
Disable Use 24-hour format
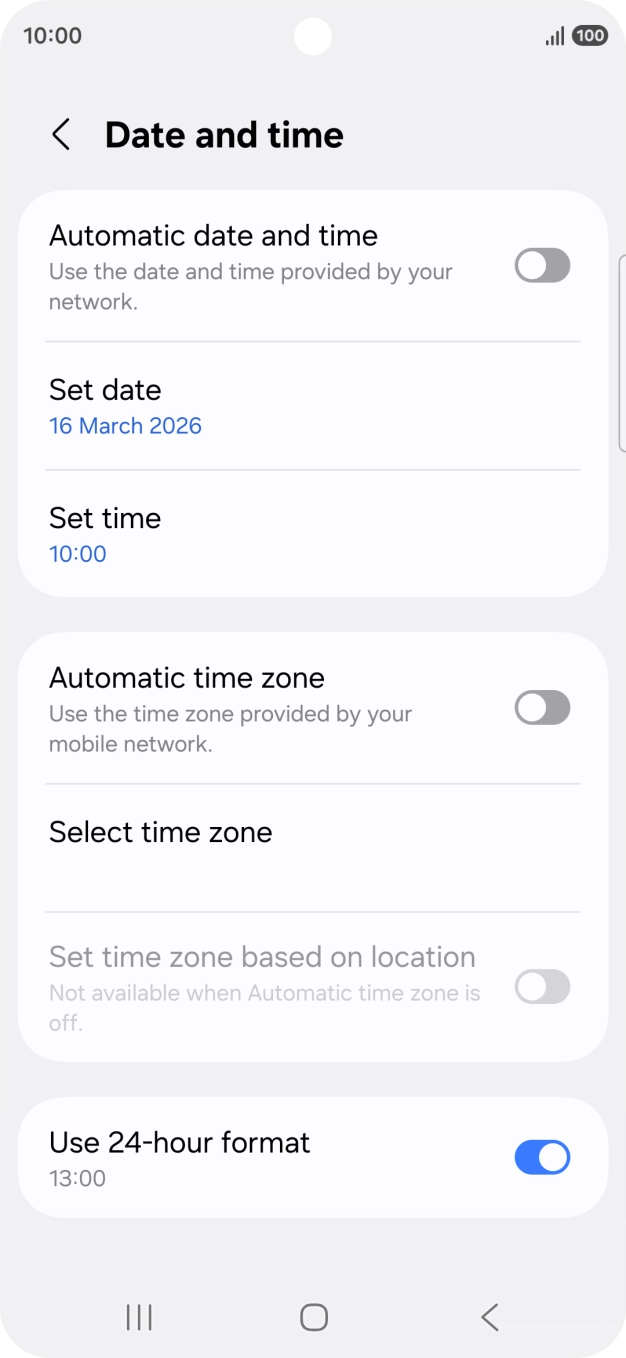click(x=542, y=1158)
